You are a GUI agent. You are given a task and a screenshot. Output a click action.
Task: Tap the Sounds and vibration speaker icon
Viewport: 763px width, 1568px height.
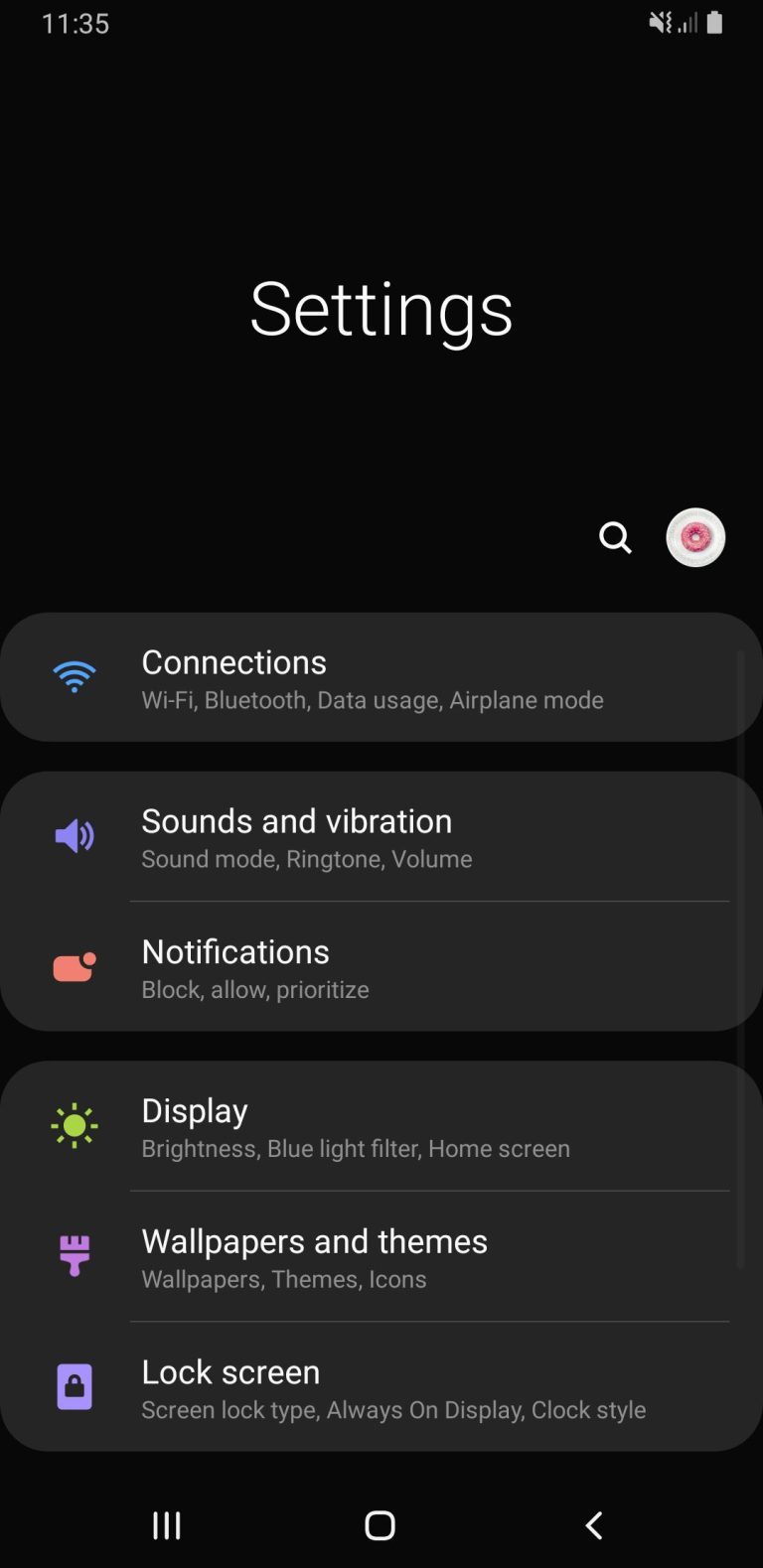tap(75, 835)
